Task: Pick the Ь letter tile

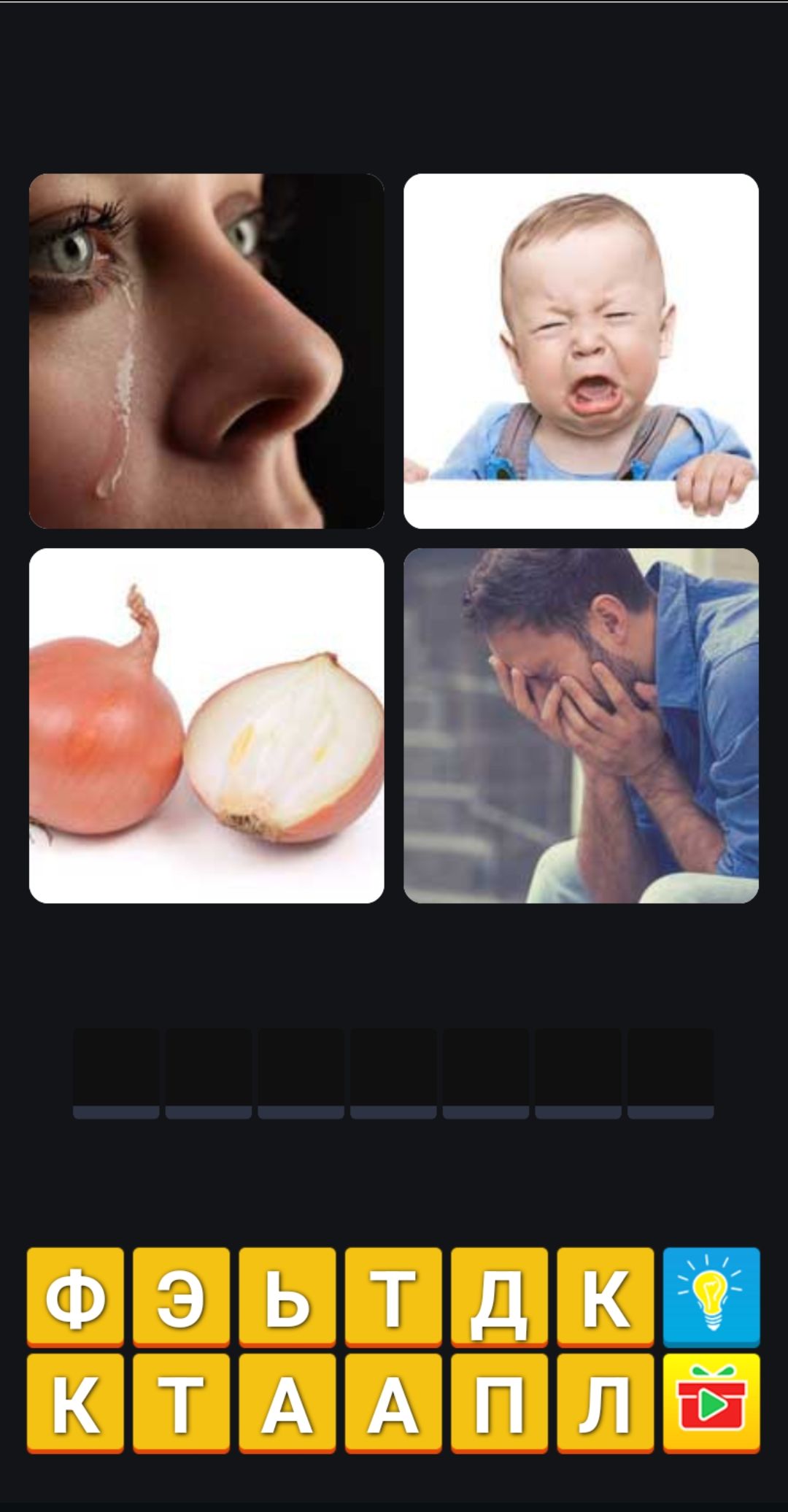Action: click(287, 1296)
